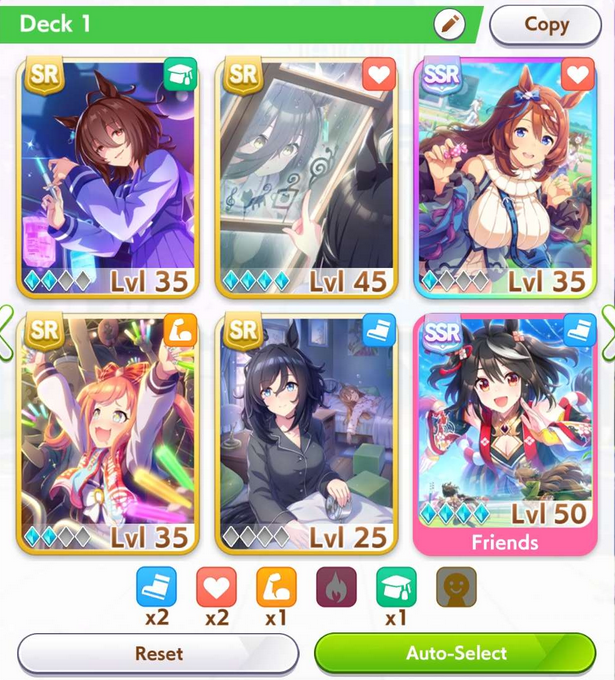615x680 pixels.
Task: Choose the SR power card Lvl 35
Action: click(x=108, y=432)
